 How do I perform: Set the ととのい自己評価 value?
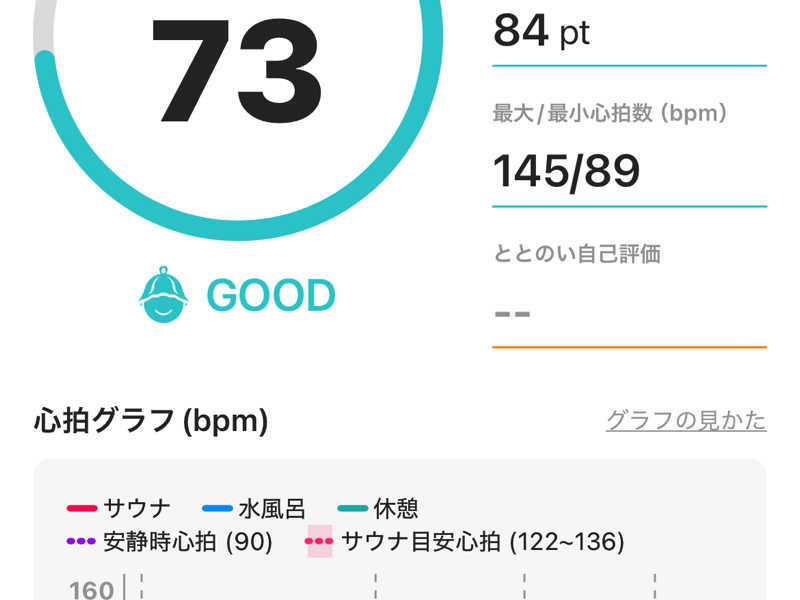tap(628, 313)
